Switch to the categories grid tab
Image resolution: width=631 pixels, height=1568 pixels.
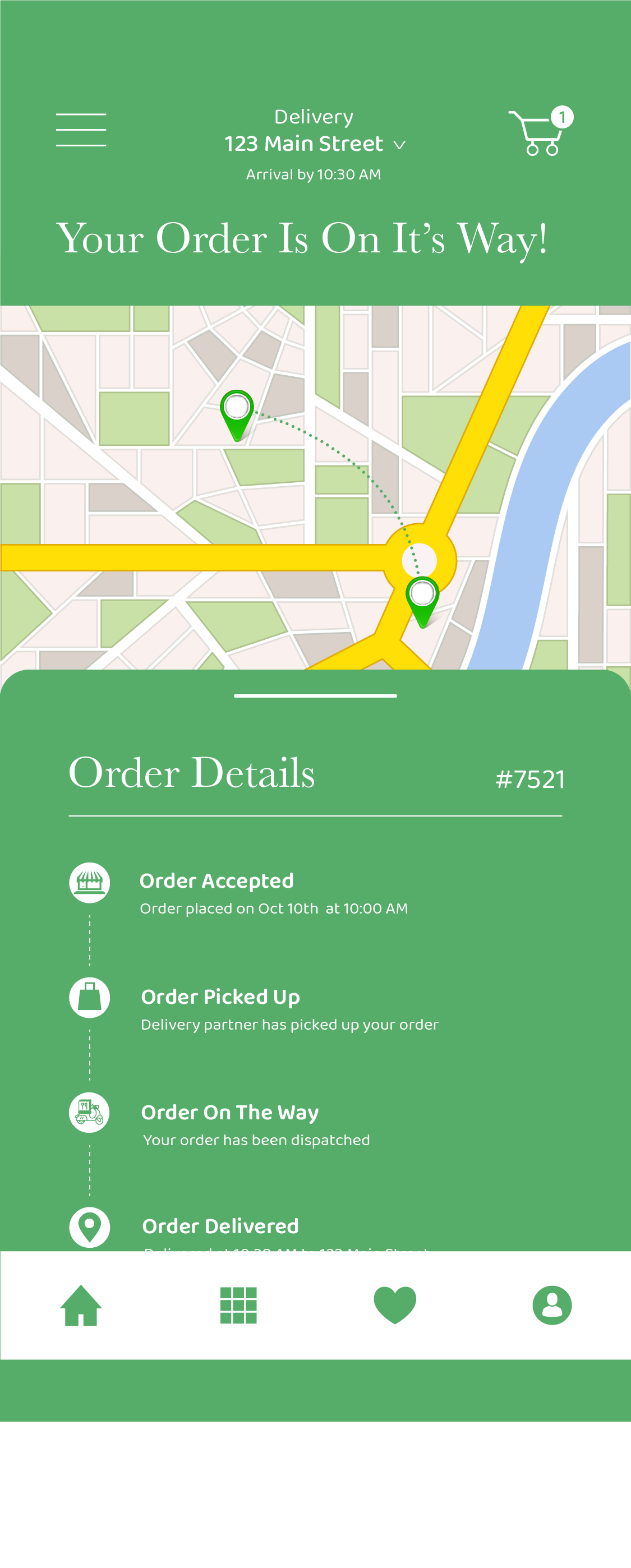pos(238,1305)
